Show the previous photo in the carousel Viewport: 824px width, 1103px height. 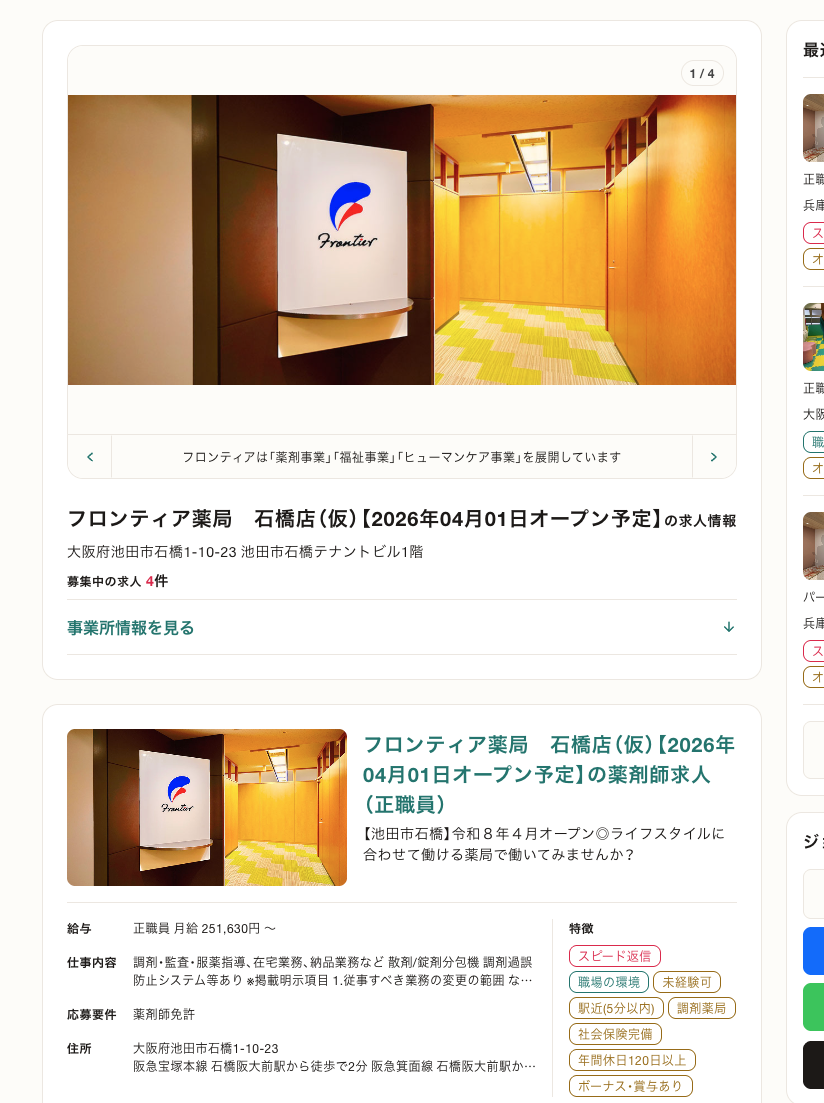90,457
